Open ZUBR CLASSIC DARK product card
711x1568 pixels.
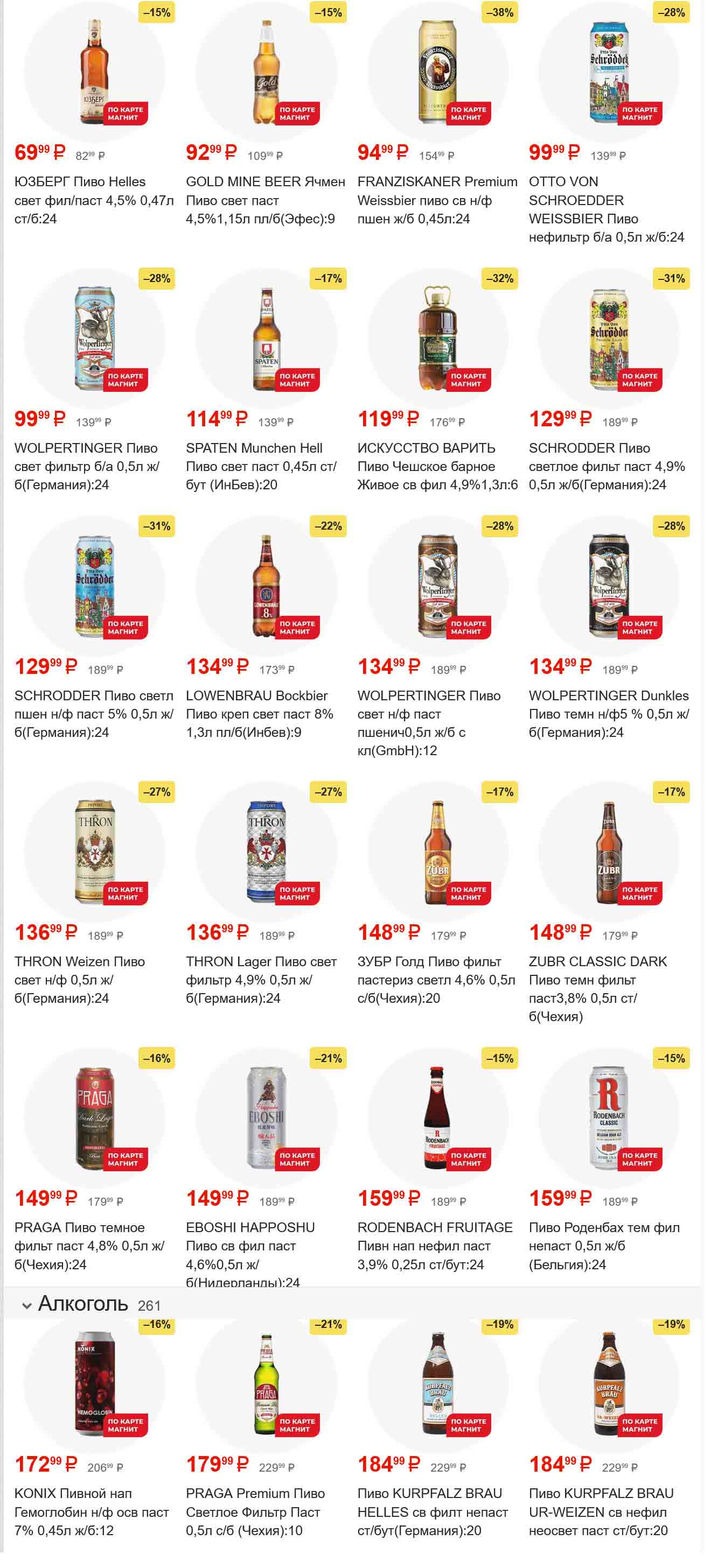click(609, 852)
